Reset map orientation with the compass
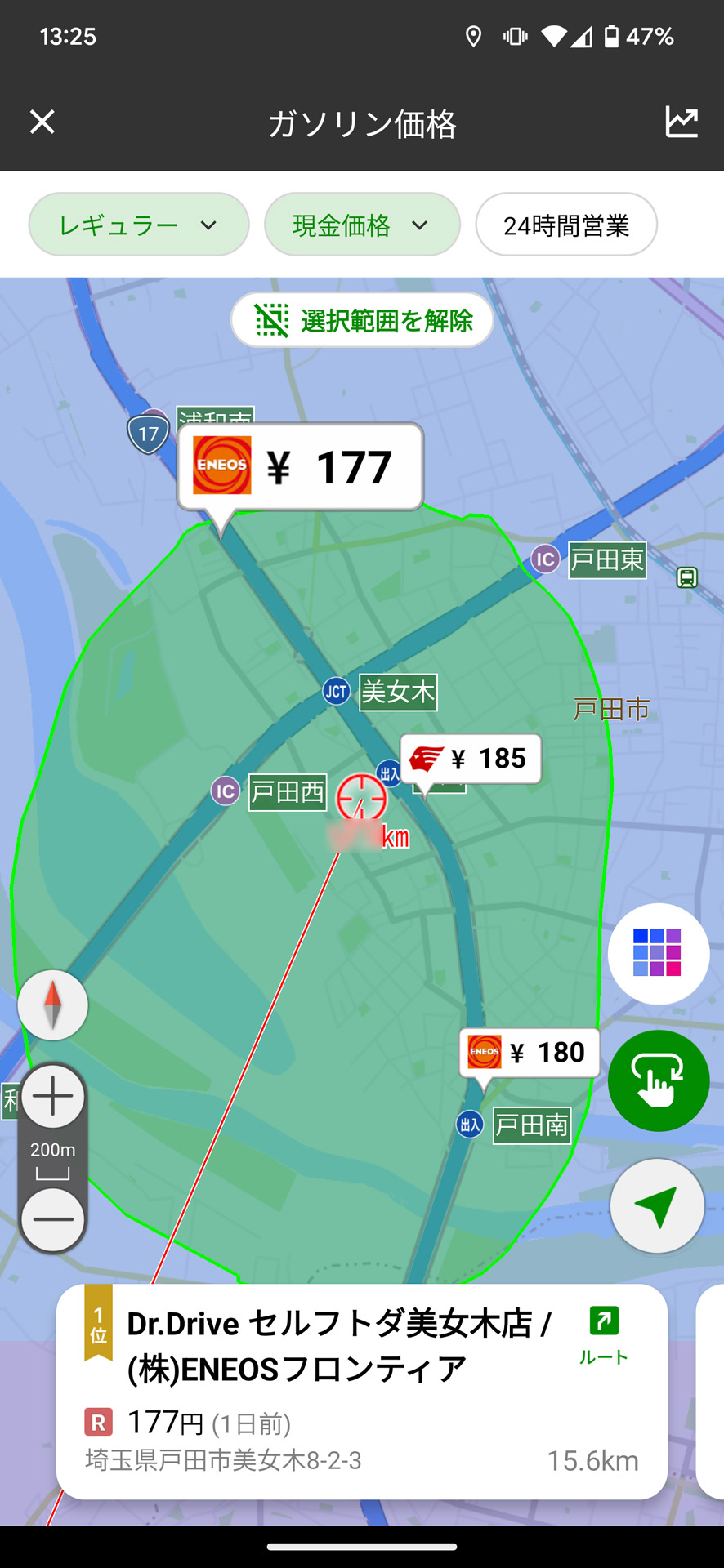This screenshot has width=724, height=1568. pos(53,1005)
